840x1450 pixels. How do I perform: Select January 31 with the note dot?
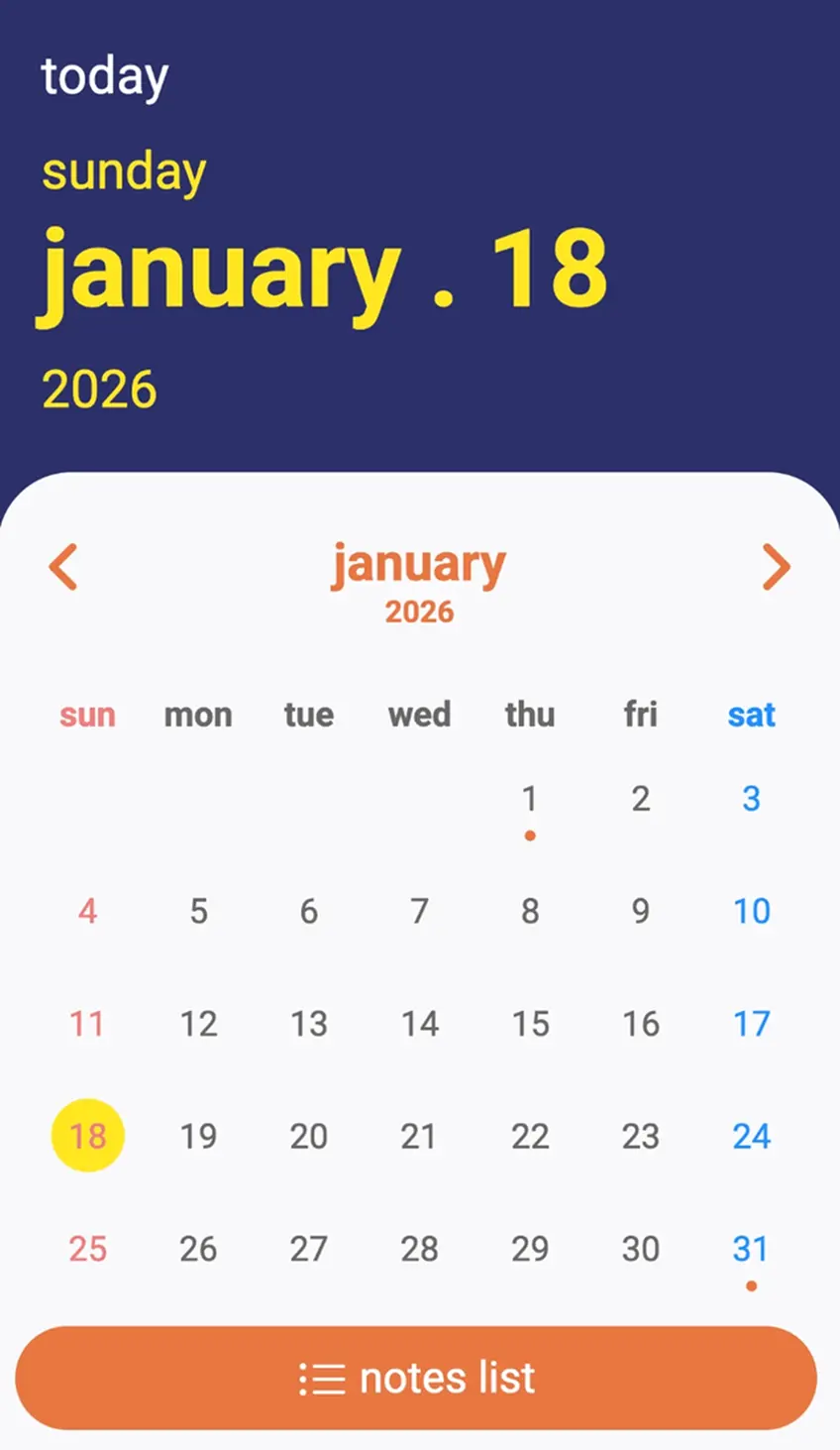(751, 1249)
